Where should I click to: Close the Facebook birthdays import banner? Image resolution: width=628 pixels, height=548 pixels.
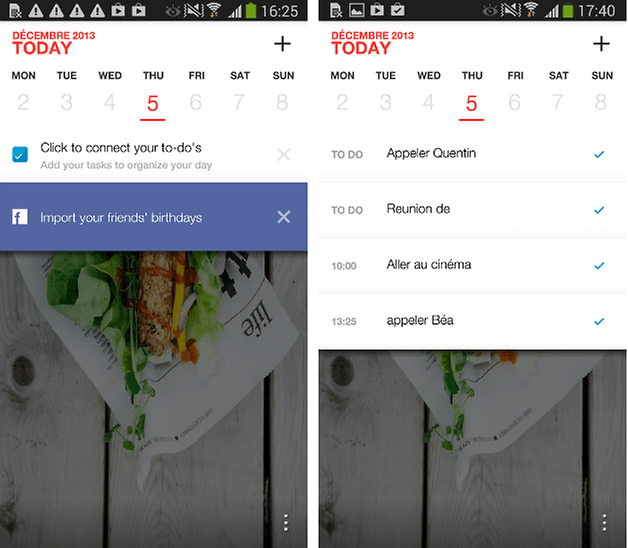tap(283, 217)
